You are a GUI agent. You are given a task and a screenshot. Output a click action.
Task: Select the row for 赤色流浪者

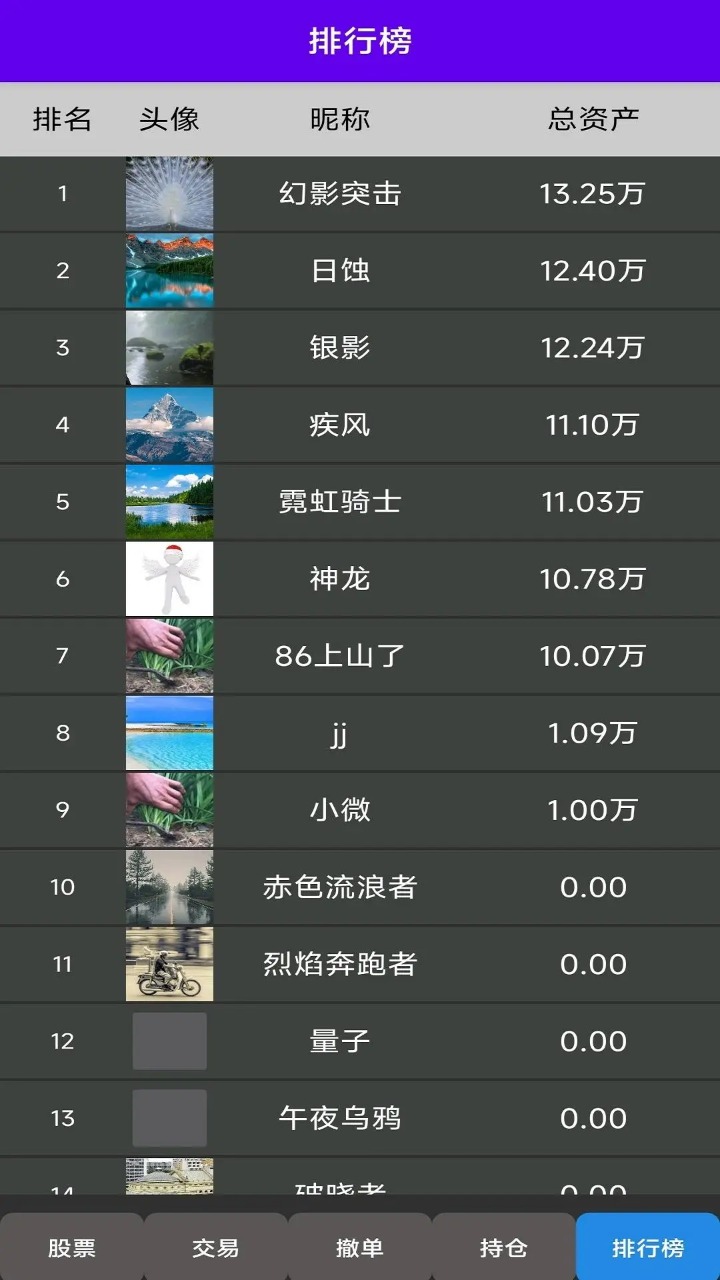point(360,887)
